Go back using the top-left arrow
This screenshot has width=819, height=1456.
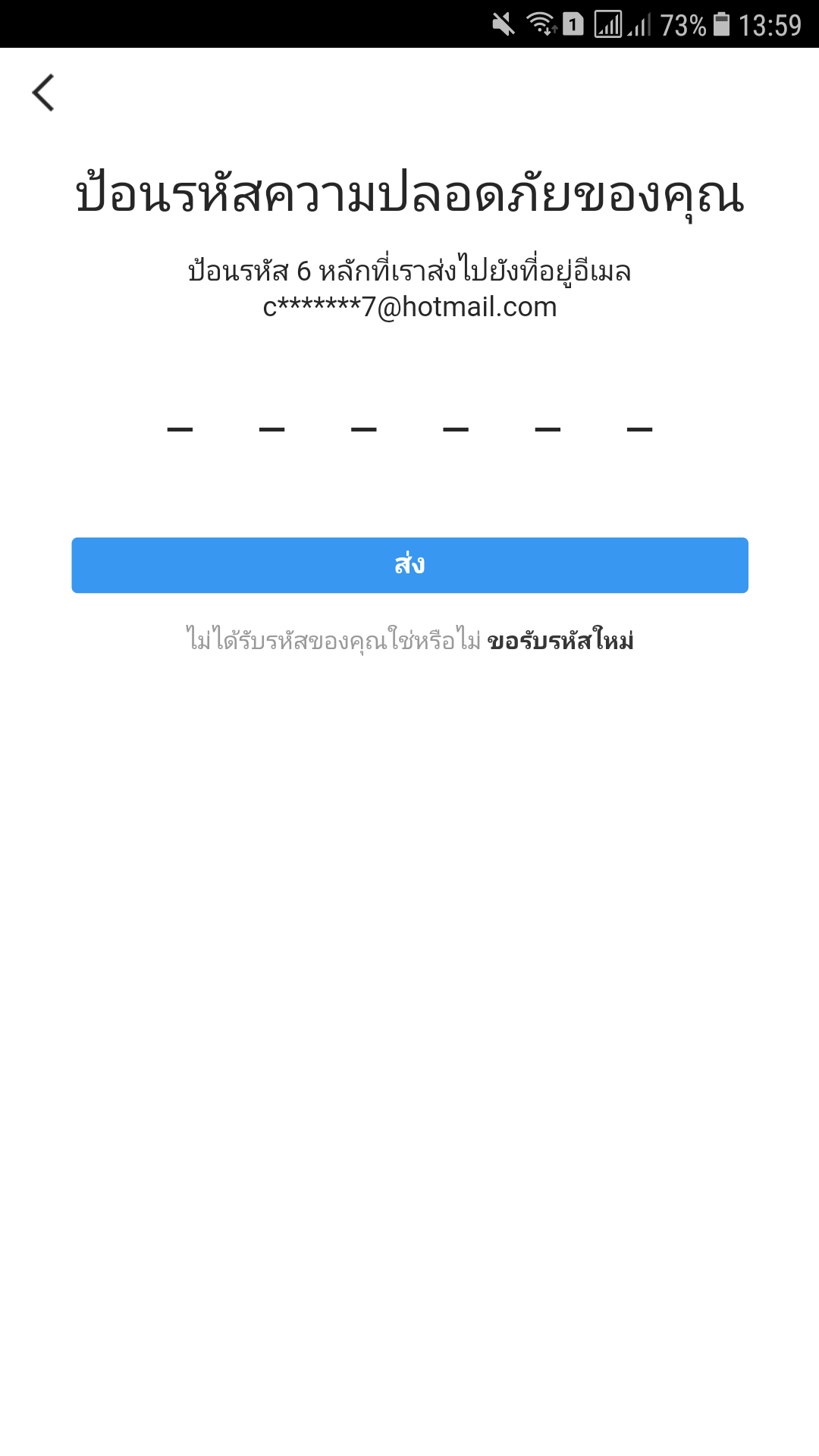click(43, 93)
